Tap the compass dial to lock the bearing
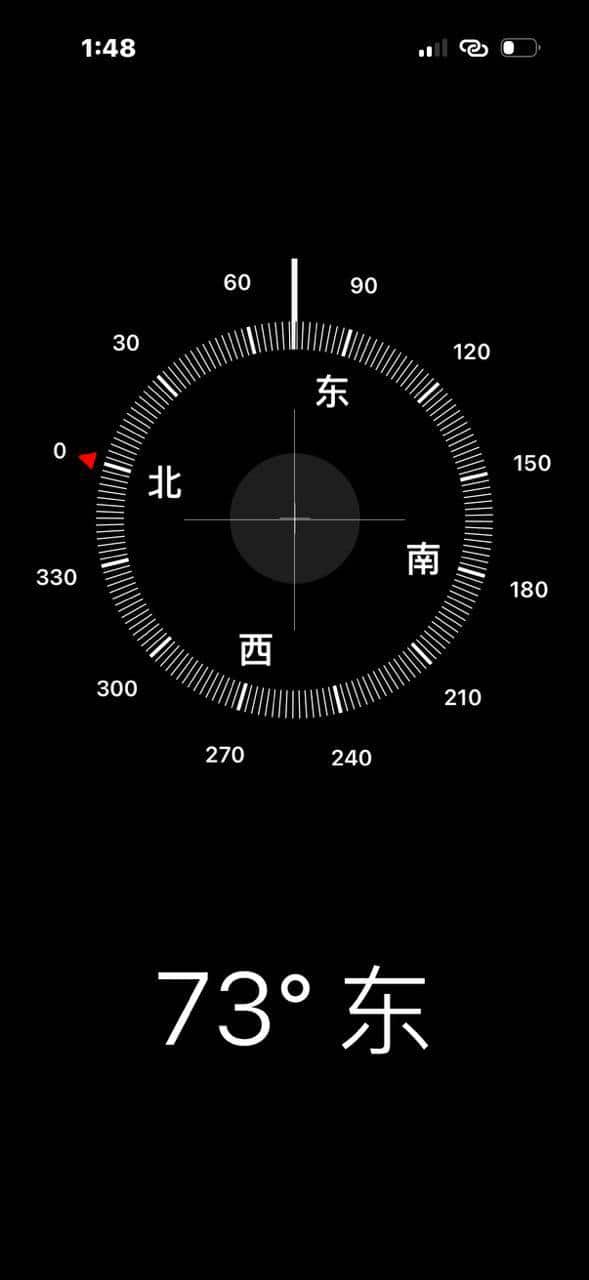The image size is (589, 1280). click(294, 519)
